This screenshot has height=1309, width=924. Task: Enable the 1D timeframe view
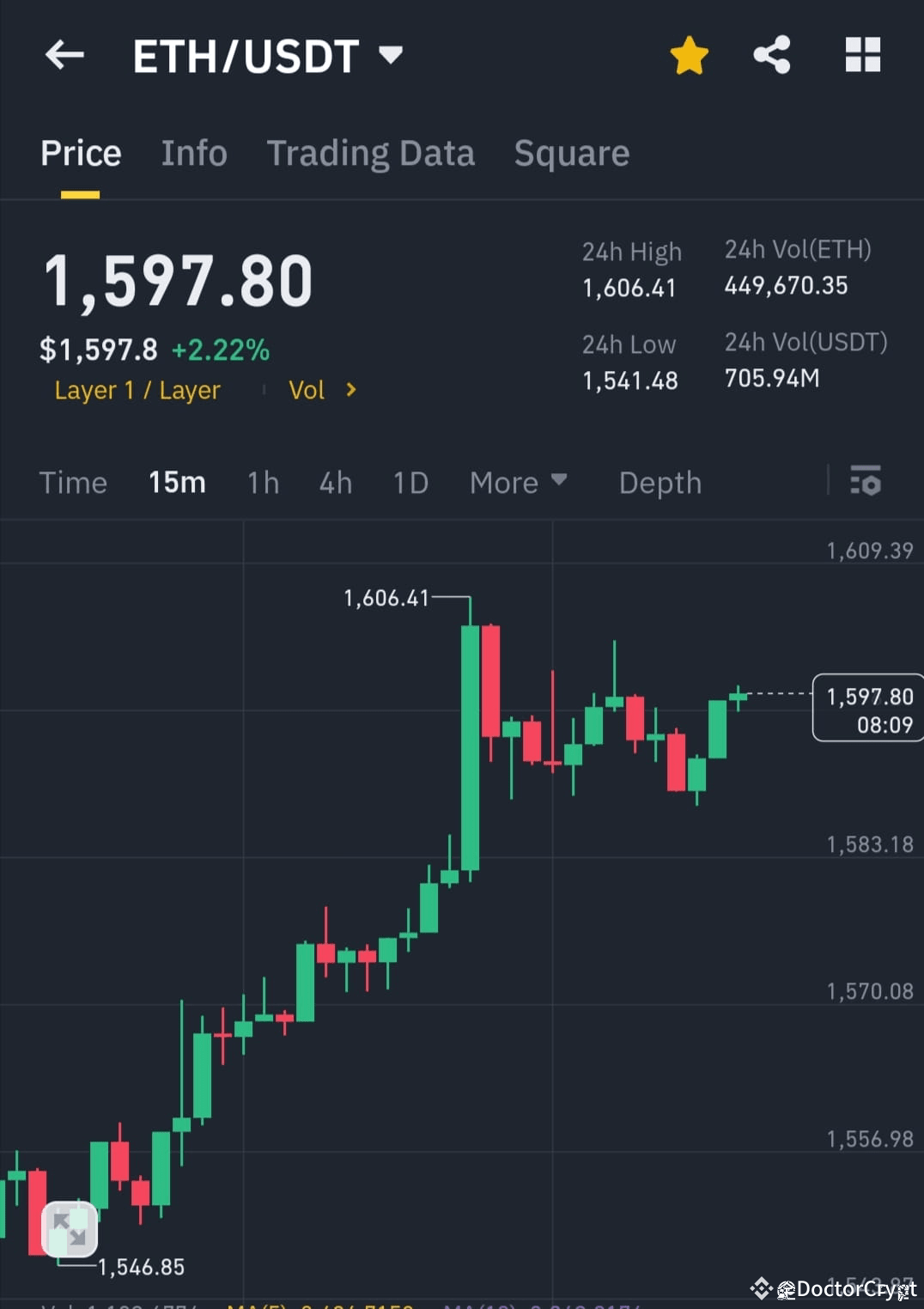[410, 482]
